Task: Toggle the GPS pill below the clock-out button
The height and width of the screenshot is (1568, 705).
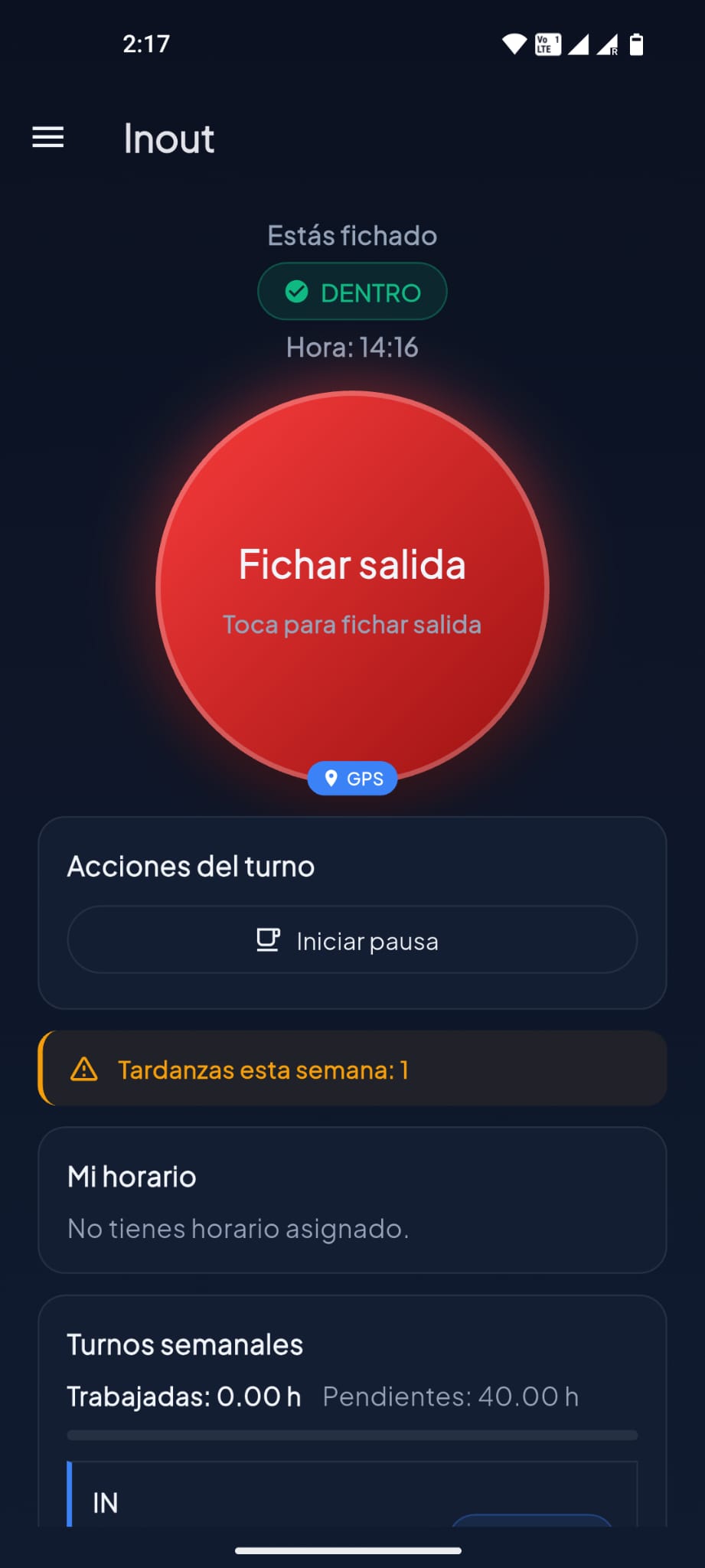Action: (352, 778)
